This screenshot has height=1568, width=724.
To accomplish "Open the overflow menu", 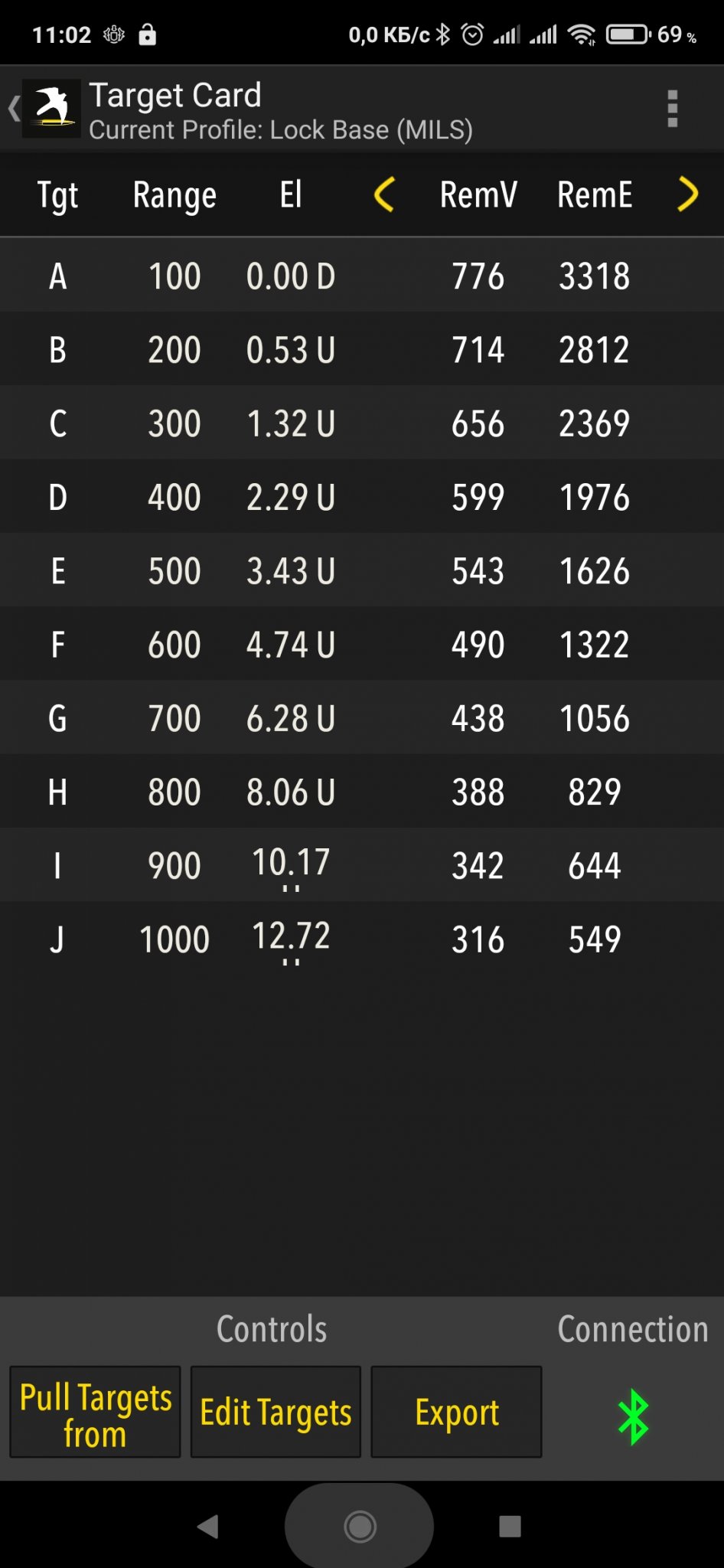I will click(x=672, y=109).
